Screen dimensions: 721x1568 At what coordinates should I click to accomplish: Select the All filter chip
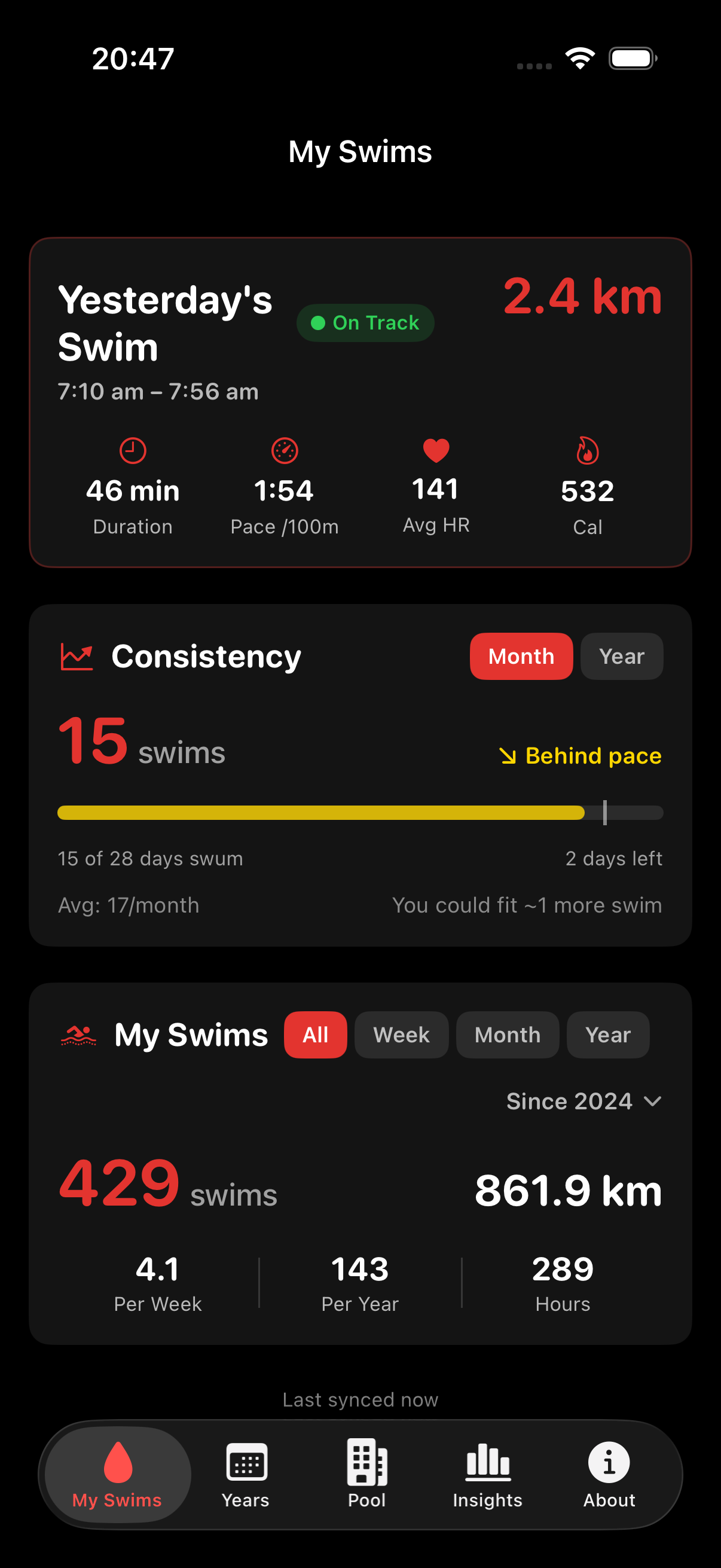pyautogui.click(x=315, y=1034)
